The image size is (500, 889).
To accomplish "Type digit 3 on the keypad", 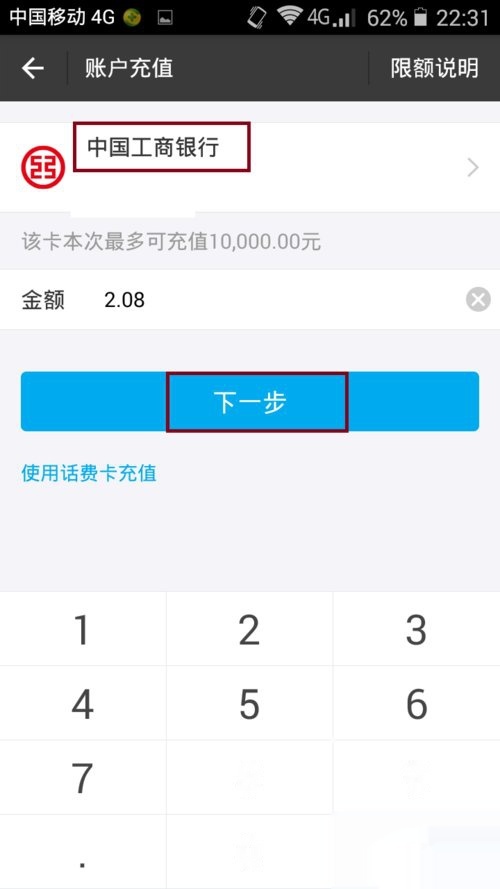I will 417,629.
